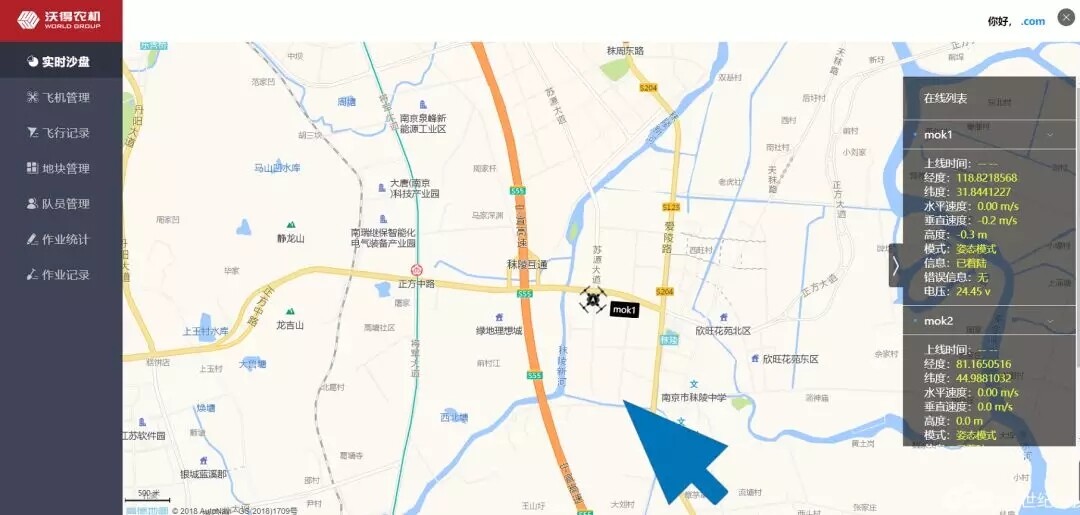Open 队员管理 team member management
Image resolution: width=1080 pixels, height=515 pixels.
coord(60,204)
